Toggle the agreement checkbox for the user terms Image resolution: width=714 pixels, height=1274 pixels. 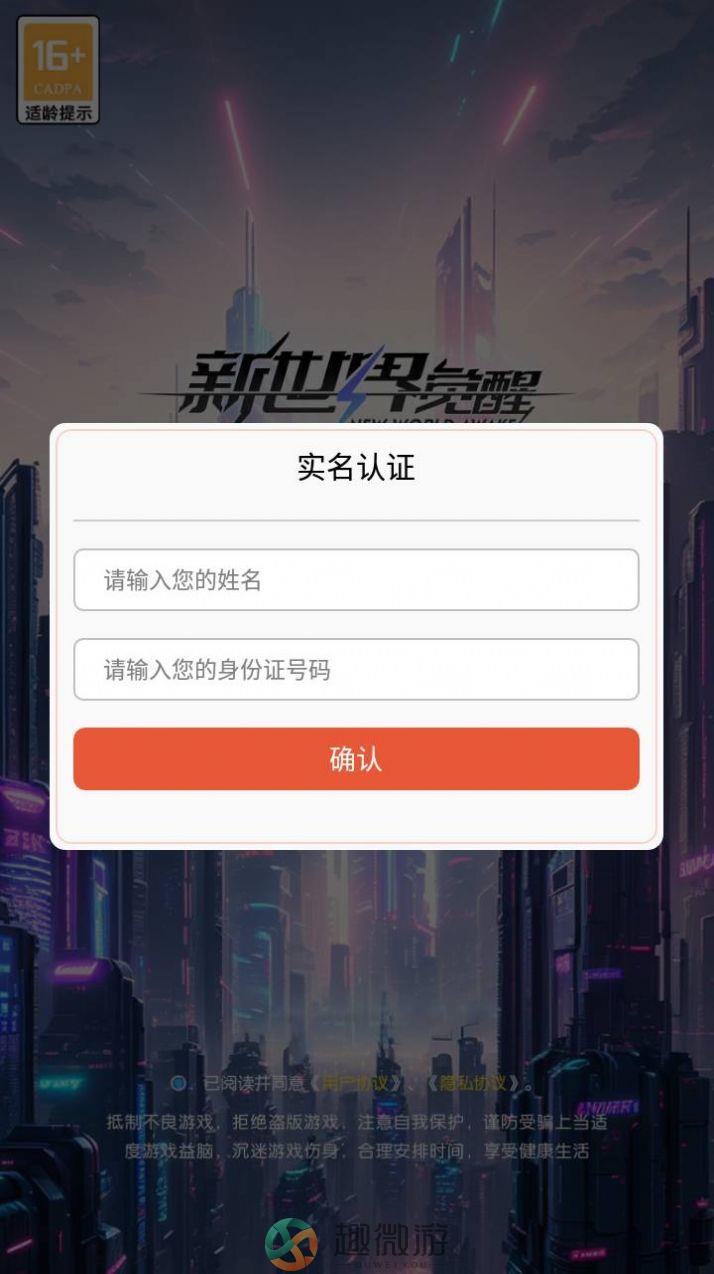coord(179,1083)
